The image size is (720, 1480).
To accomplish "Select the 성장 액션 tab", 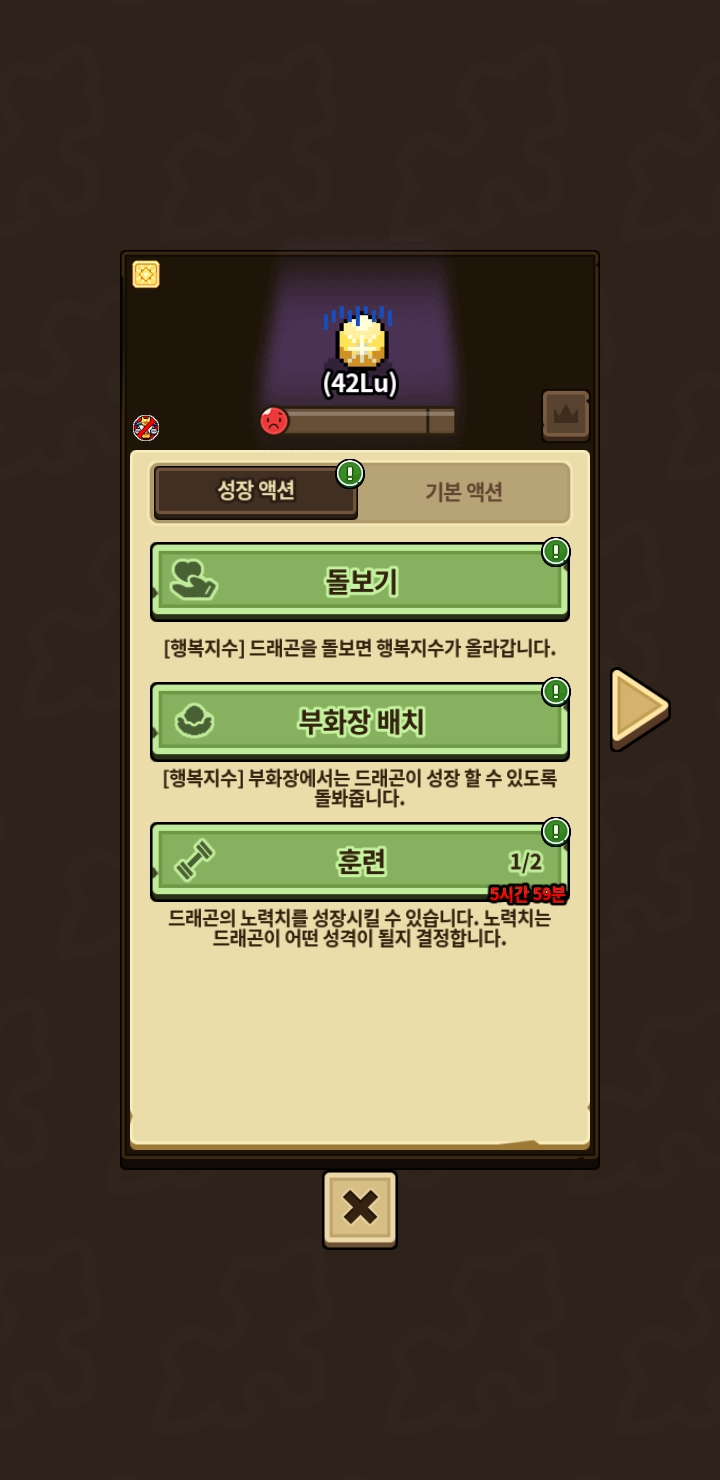I will click(256, 491).
